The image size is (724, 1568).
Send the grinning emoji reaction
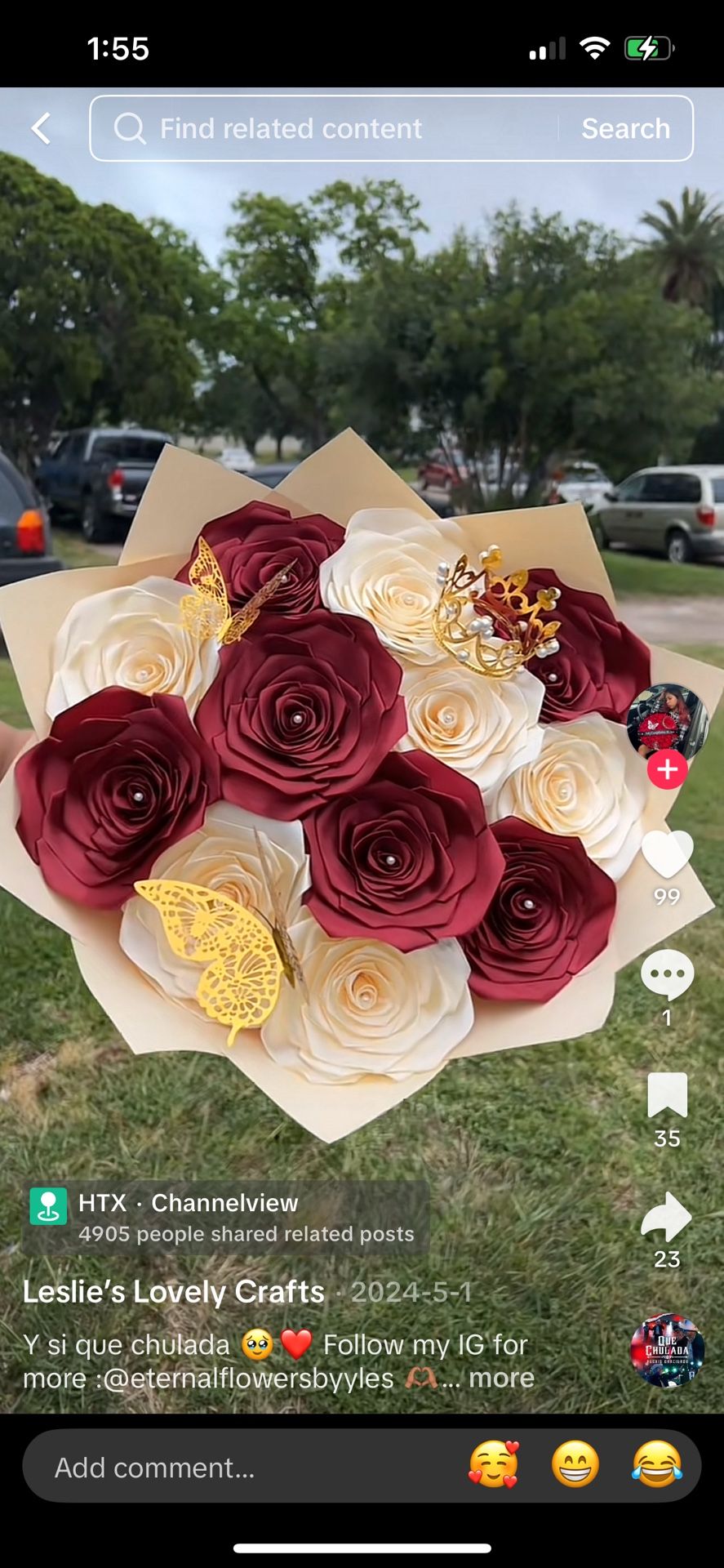point(575,1464)
